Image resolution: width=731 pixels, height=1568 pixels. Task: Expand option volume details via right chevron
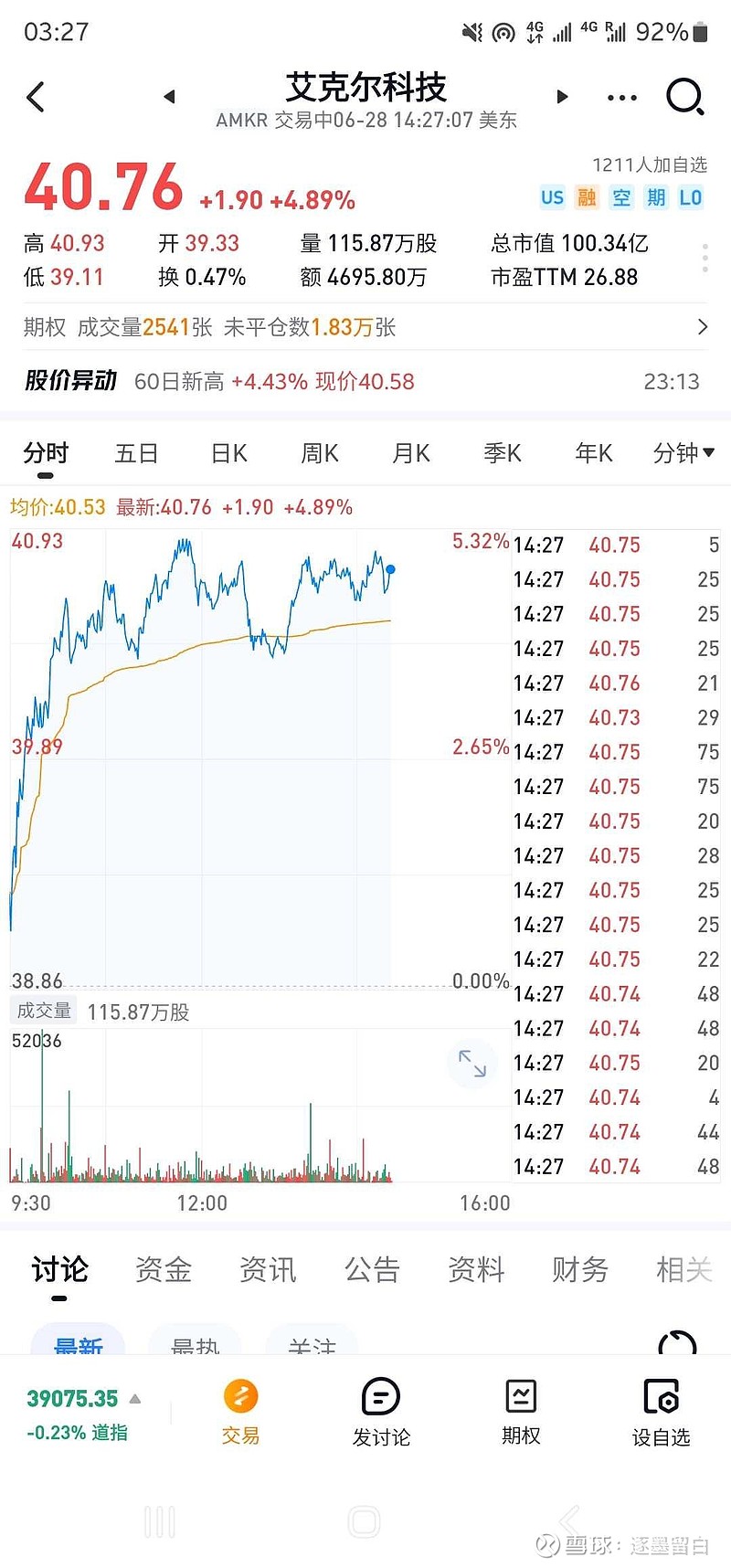click(x=703, y=326)
